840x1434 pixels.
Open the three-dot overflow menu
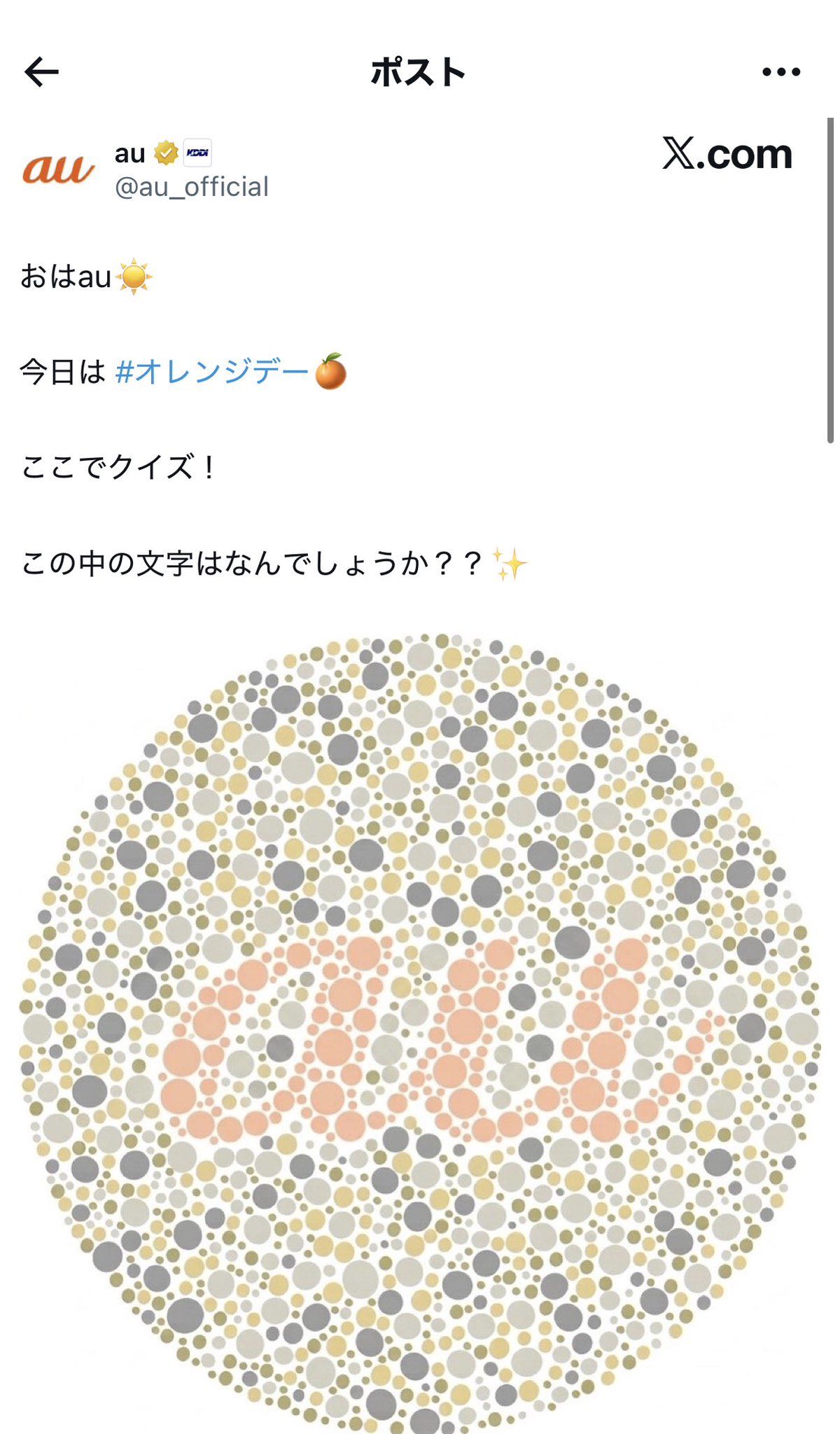pyautogui.click(x=780, y=72)
